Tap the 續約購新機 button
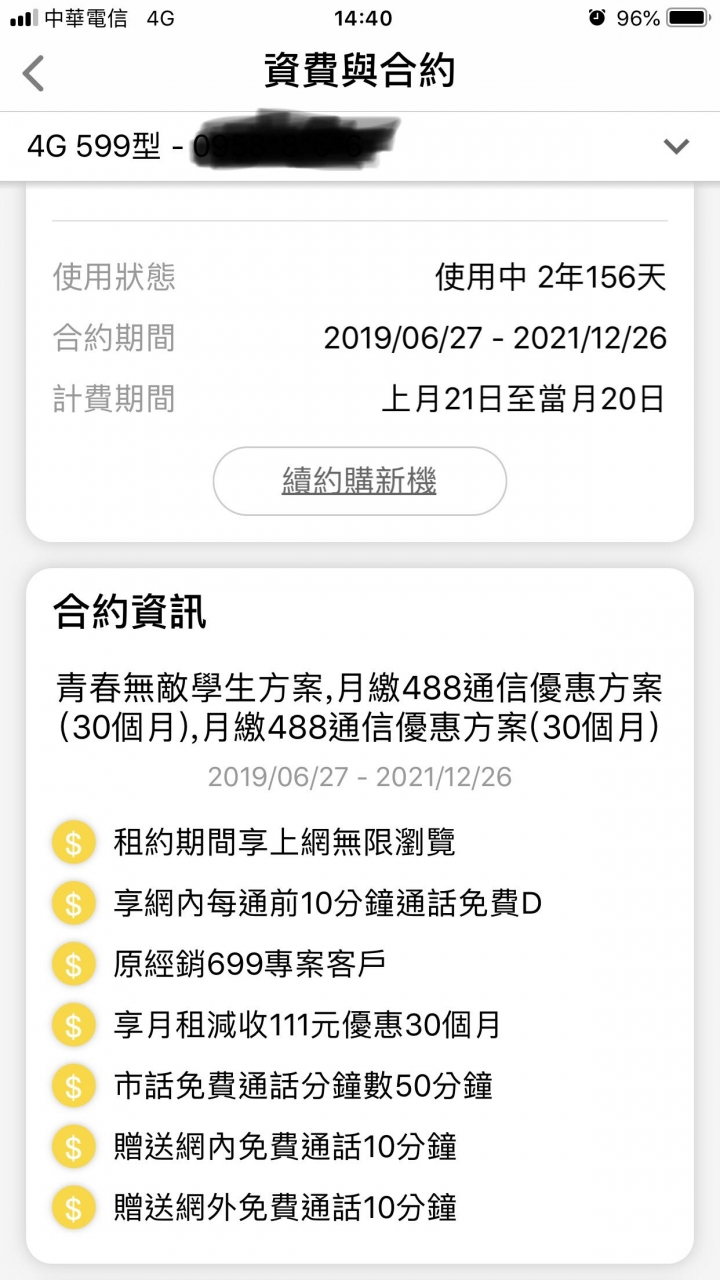The height and width of the screenshot is (1280, 720). tap(359, 482)
